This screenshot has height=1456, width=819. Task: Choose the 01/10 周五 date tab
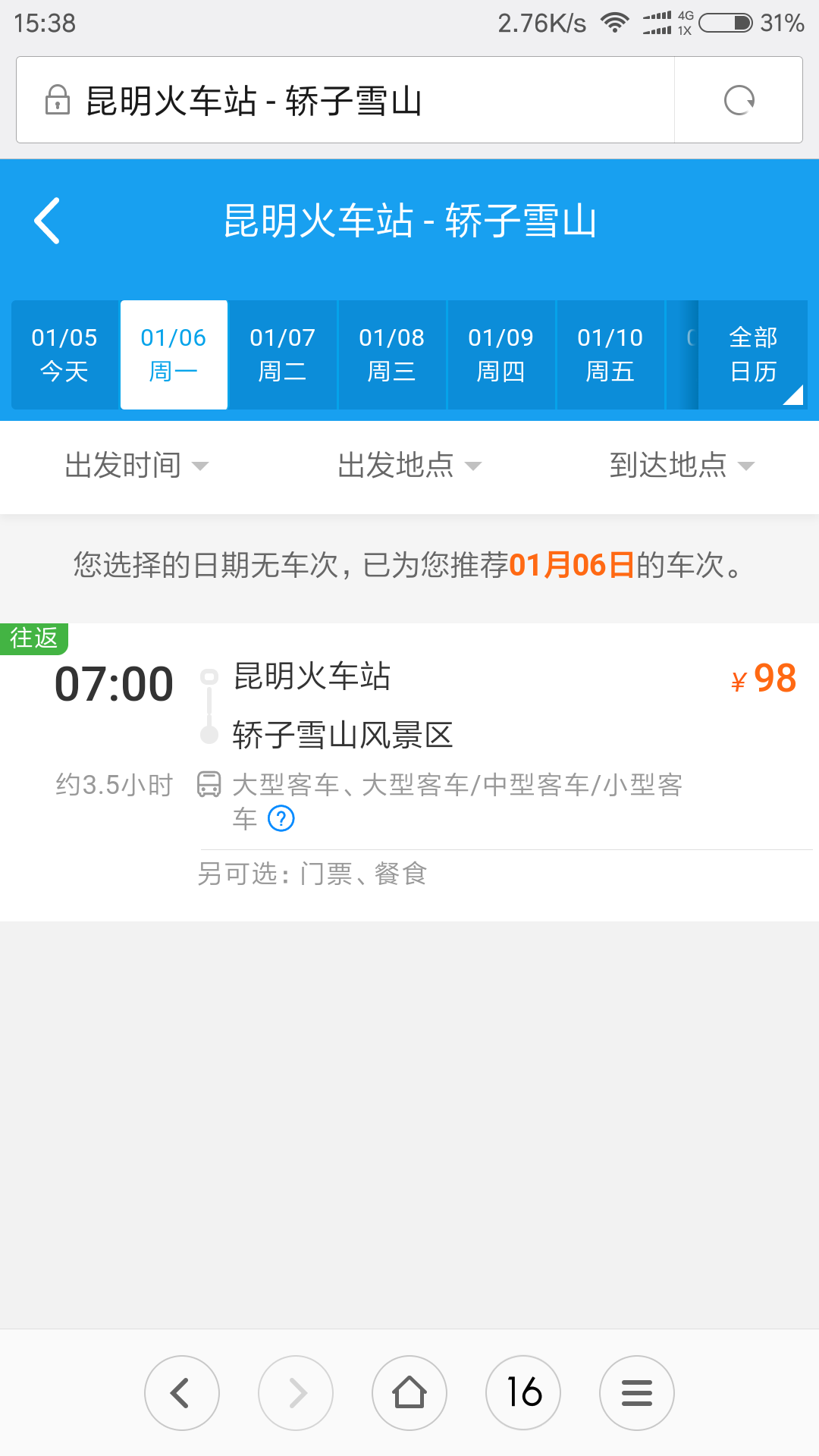point(610,354)
